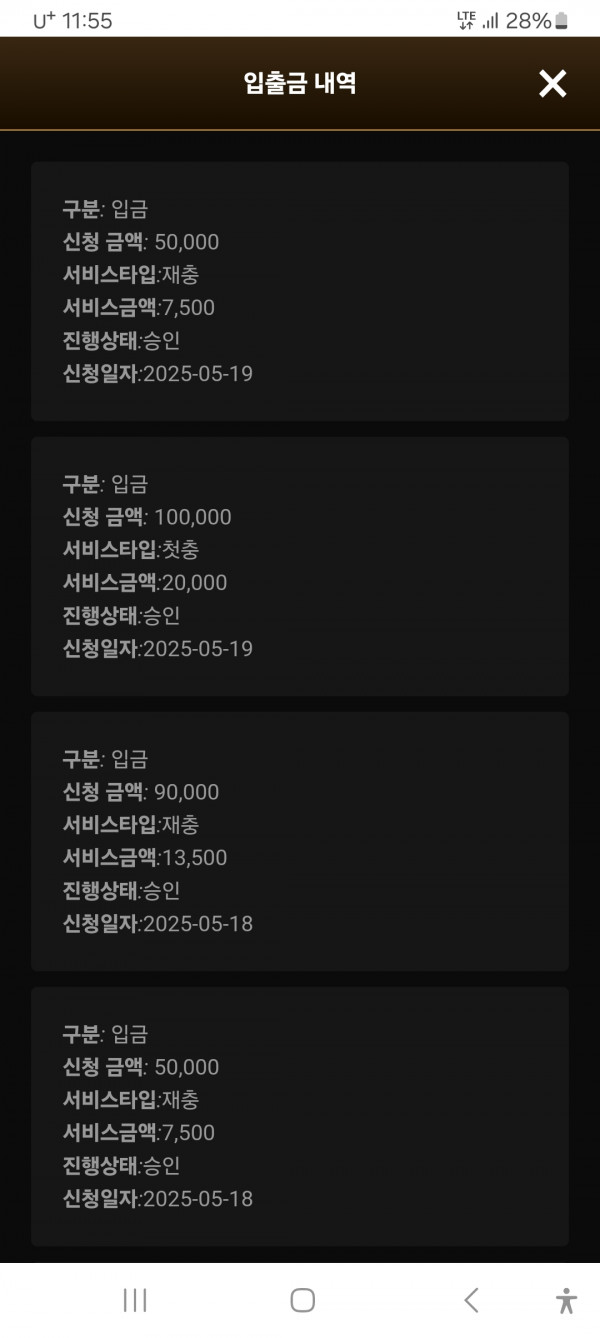Go to the home screen
Screen dimensions: 600x1338
(x=303, y=1300)
